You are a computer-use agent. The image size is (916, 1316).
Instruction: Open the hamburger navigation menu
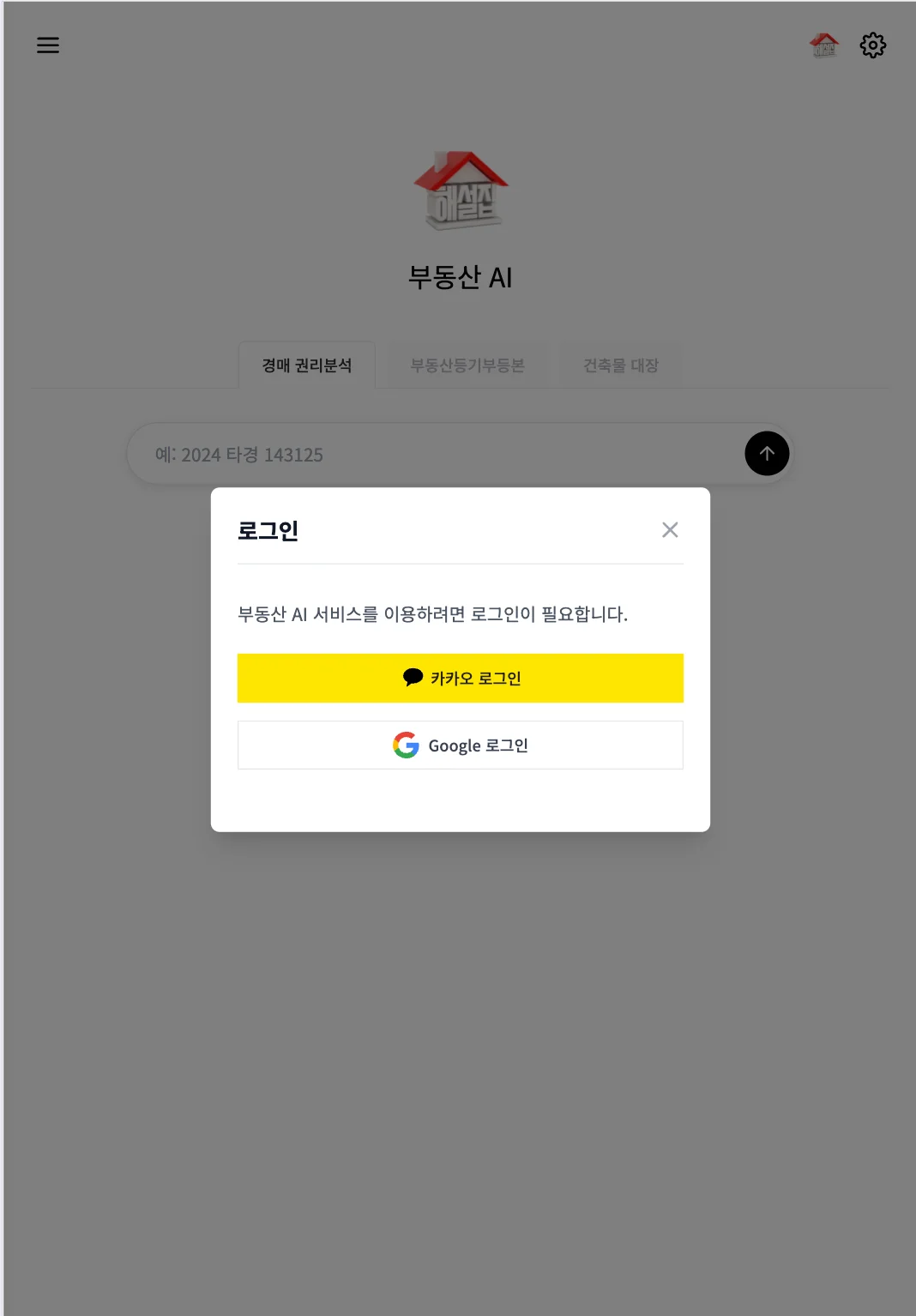tap(47, 45)
